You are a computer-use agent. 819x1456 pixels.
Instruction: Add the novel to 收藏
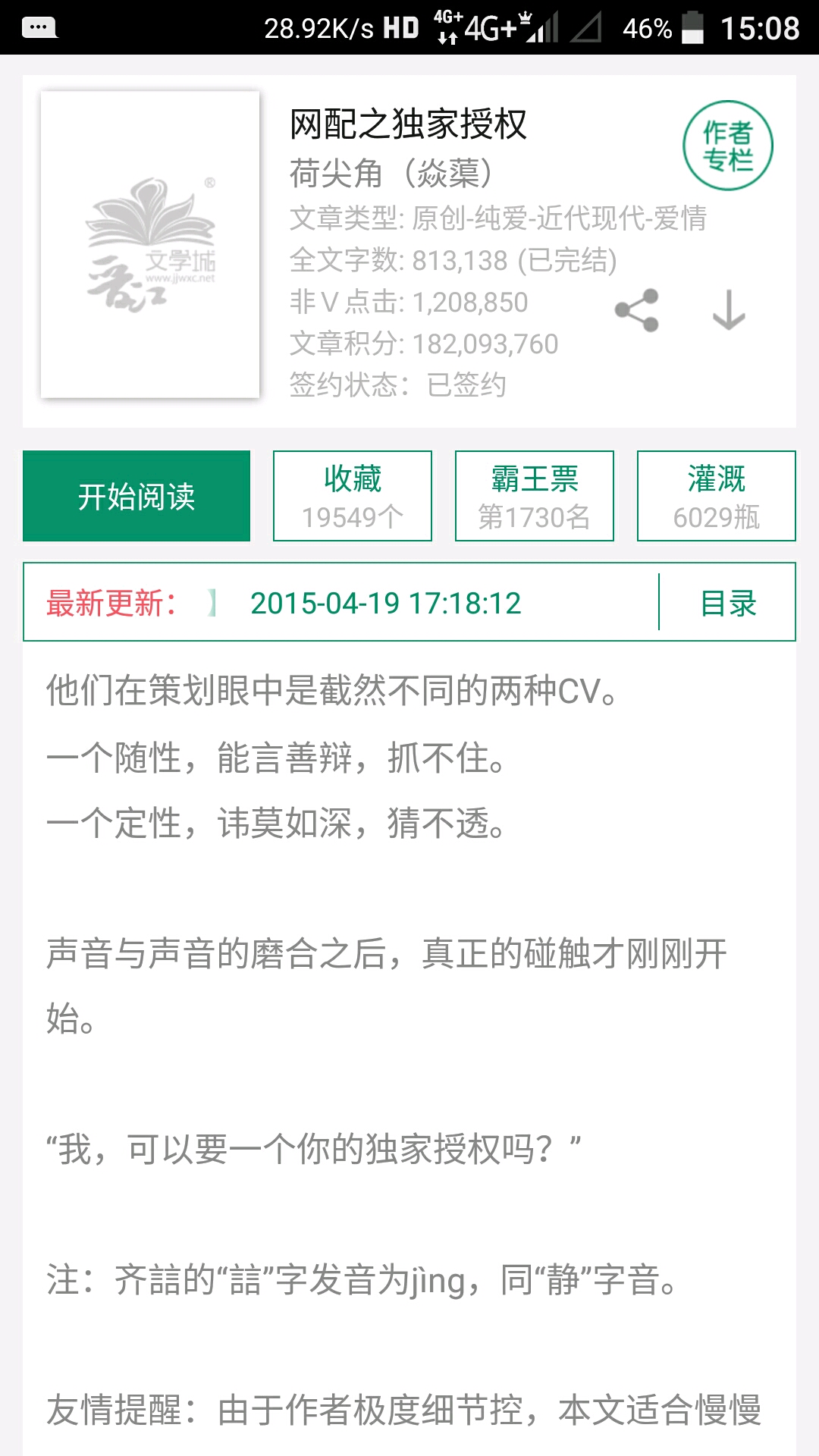[x=353, y=496]
